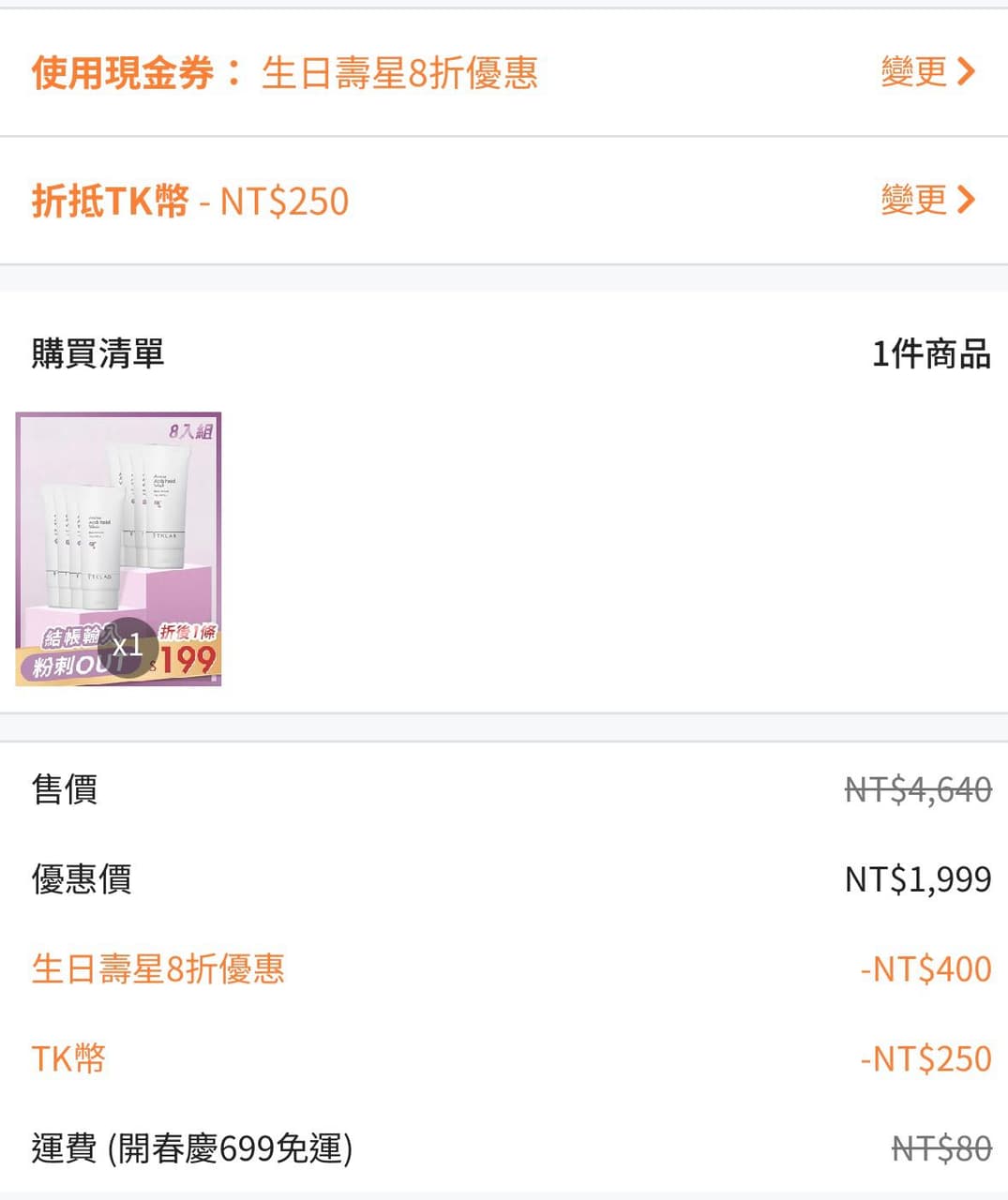Image resolution: width=1008 pixels, height=1200 pixels.
Task: Change the 使用現金券 birthday coupon
Action: (926, 72)
